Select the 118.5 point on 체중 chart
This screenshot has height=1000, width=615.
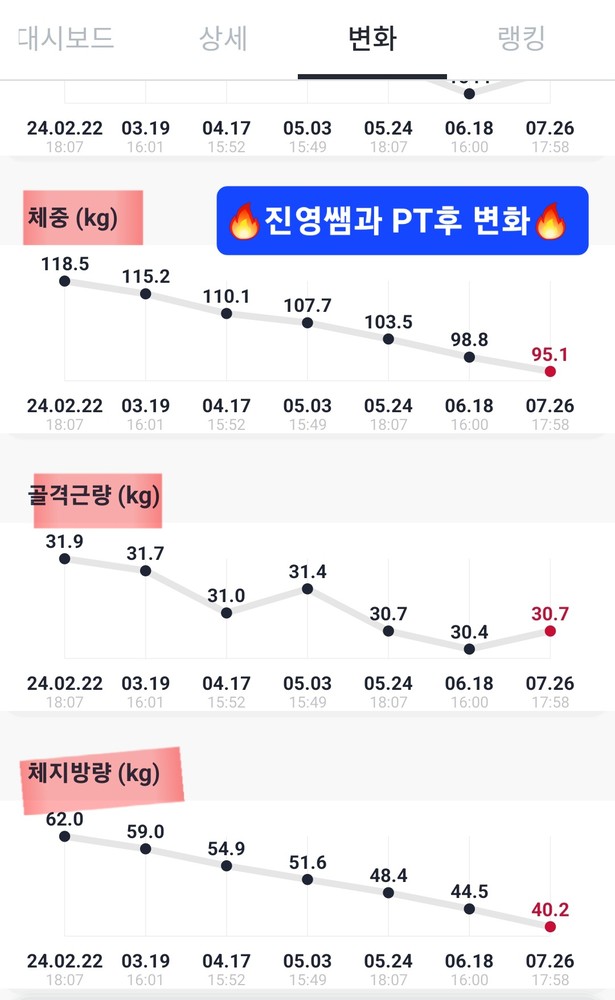click(x=65, y=281)
